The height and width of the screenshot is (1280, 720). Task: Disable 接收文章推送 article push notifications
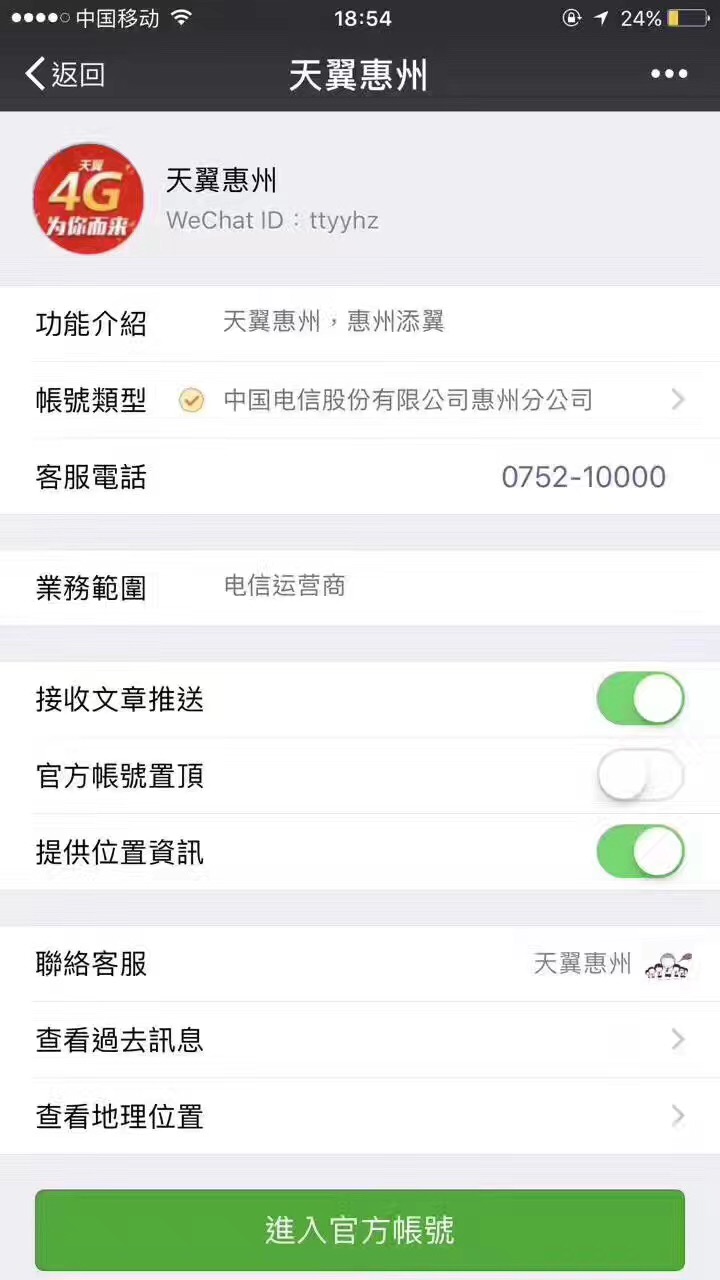click(640, 699)
